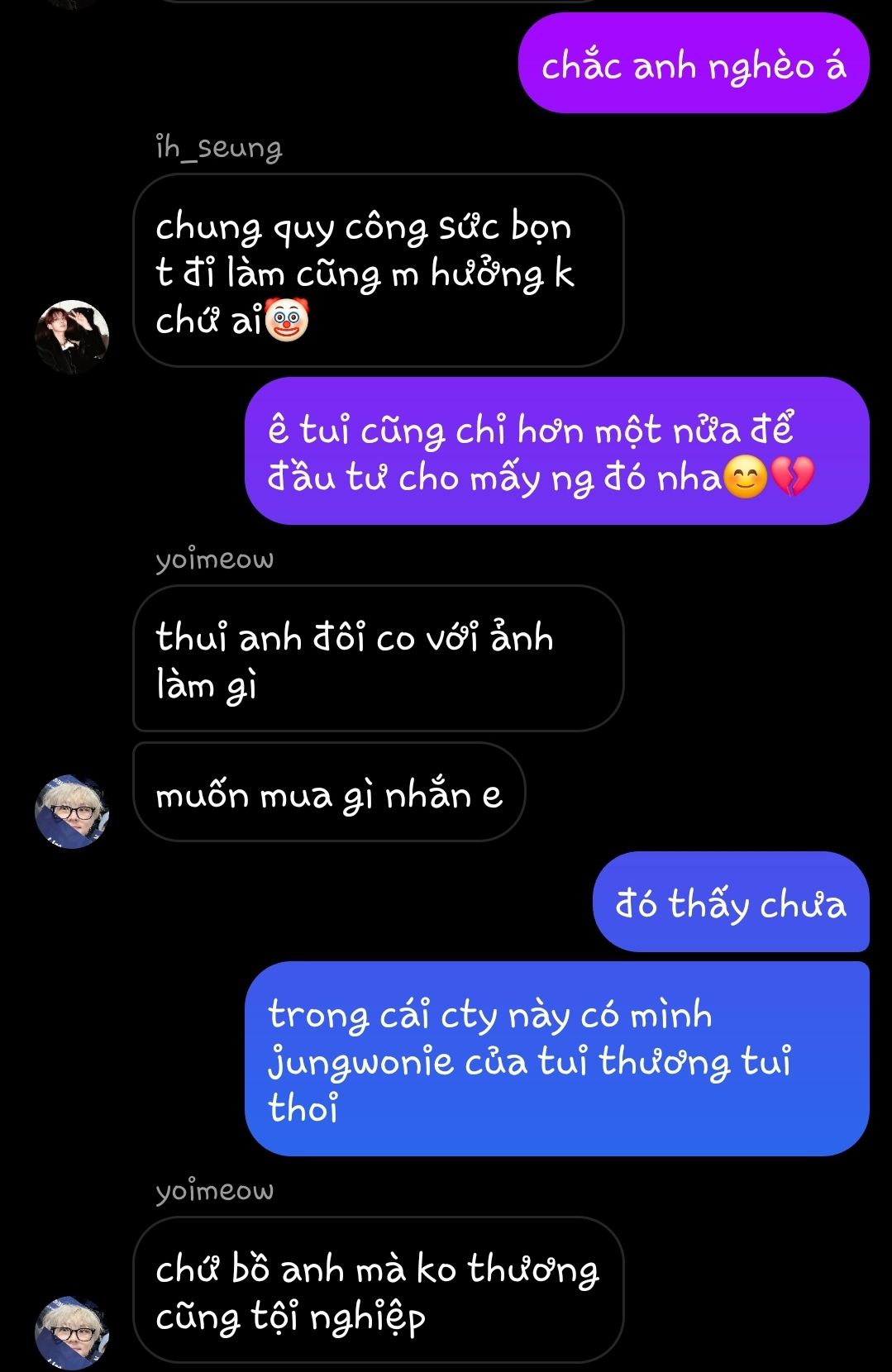This screenshot has width=892, height=1372.
Task: Open yoimeow's avatar beside "cũng tội nghiệp" message
Action: tap(72, 1332)
